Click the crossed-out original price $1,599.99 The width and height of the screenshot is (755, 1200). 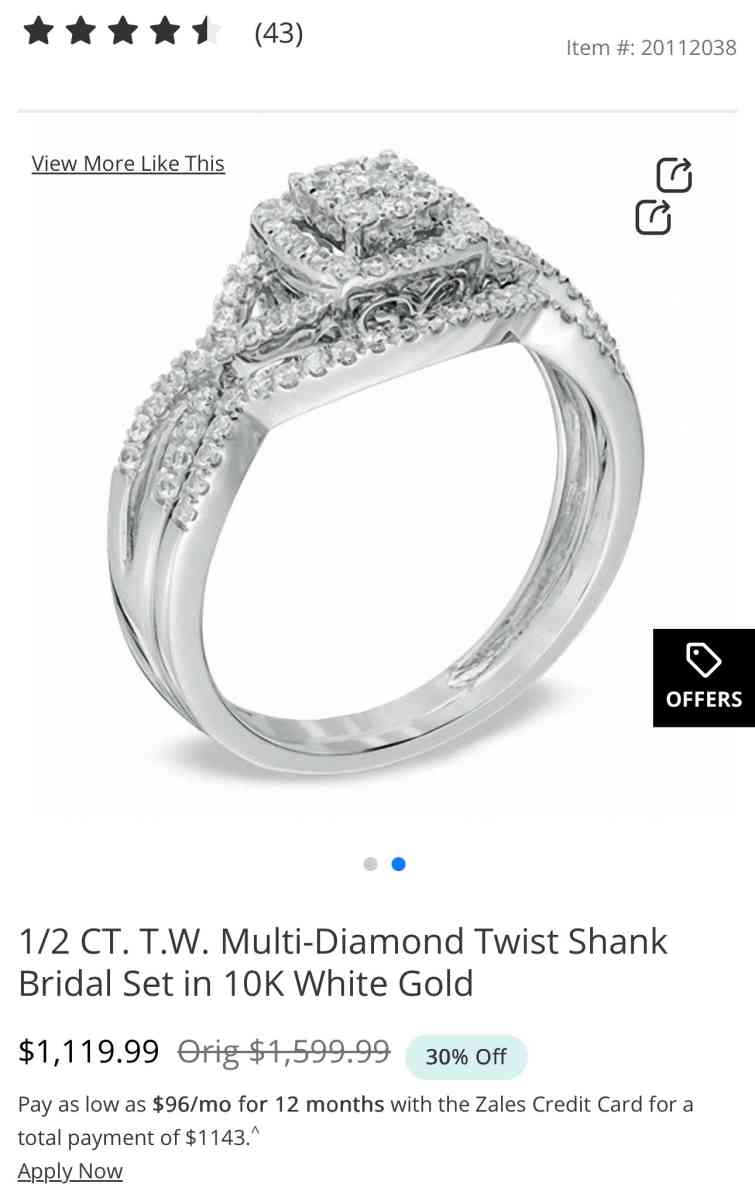[x=283, y=1050]
